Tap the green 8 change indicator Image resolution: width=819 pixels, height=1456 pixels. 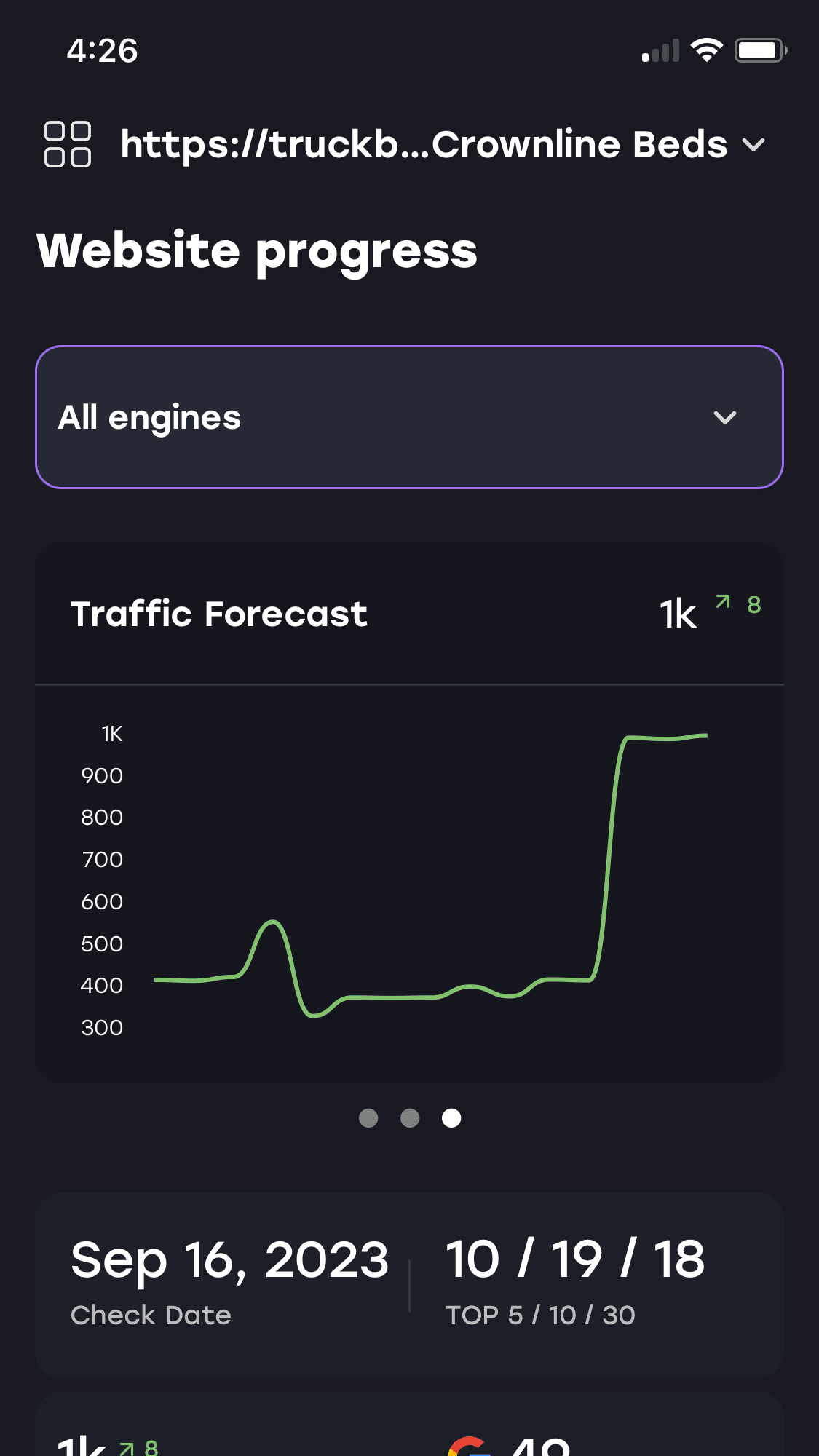click(754, 604)
